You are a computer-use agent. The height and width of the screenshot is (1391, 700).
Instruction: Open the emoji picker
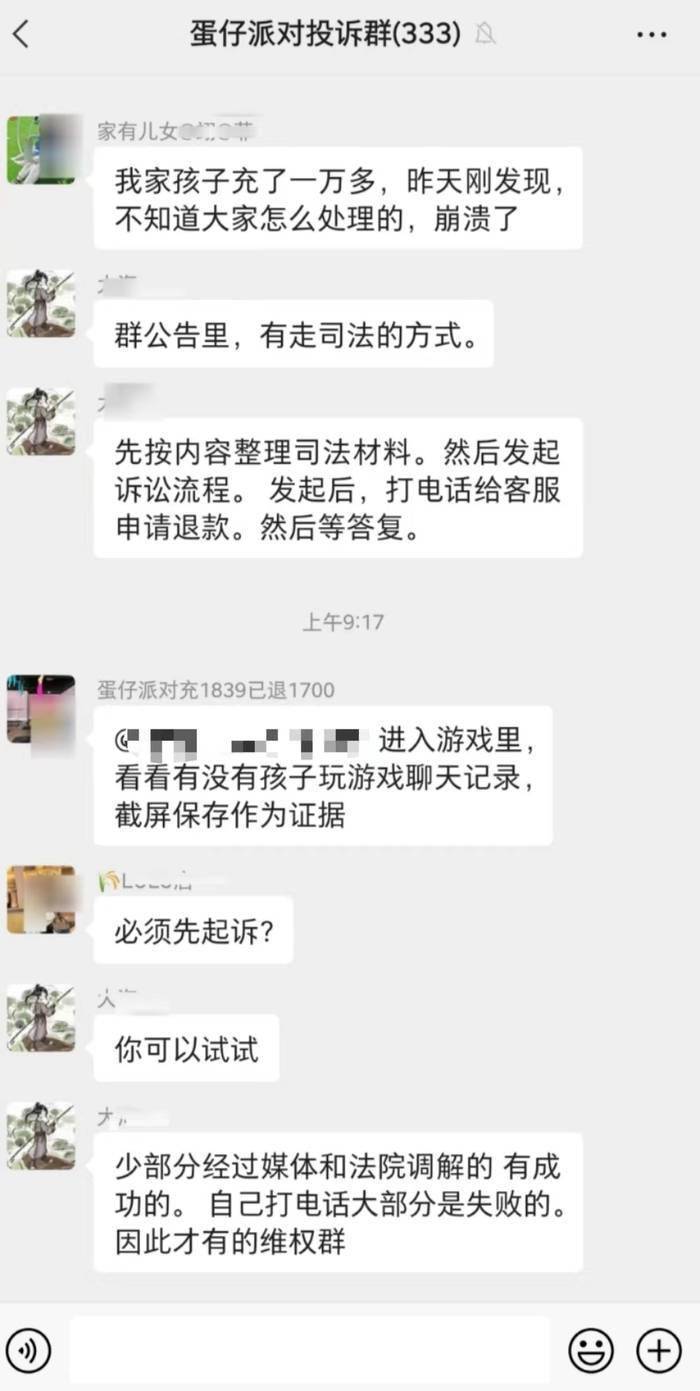tap(591, 1351)
